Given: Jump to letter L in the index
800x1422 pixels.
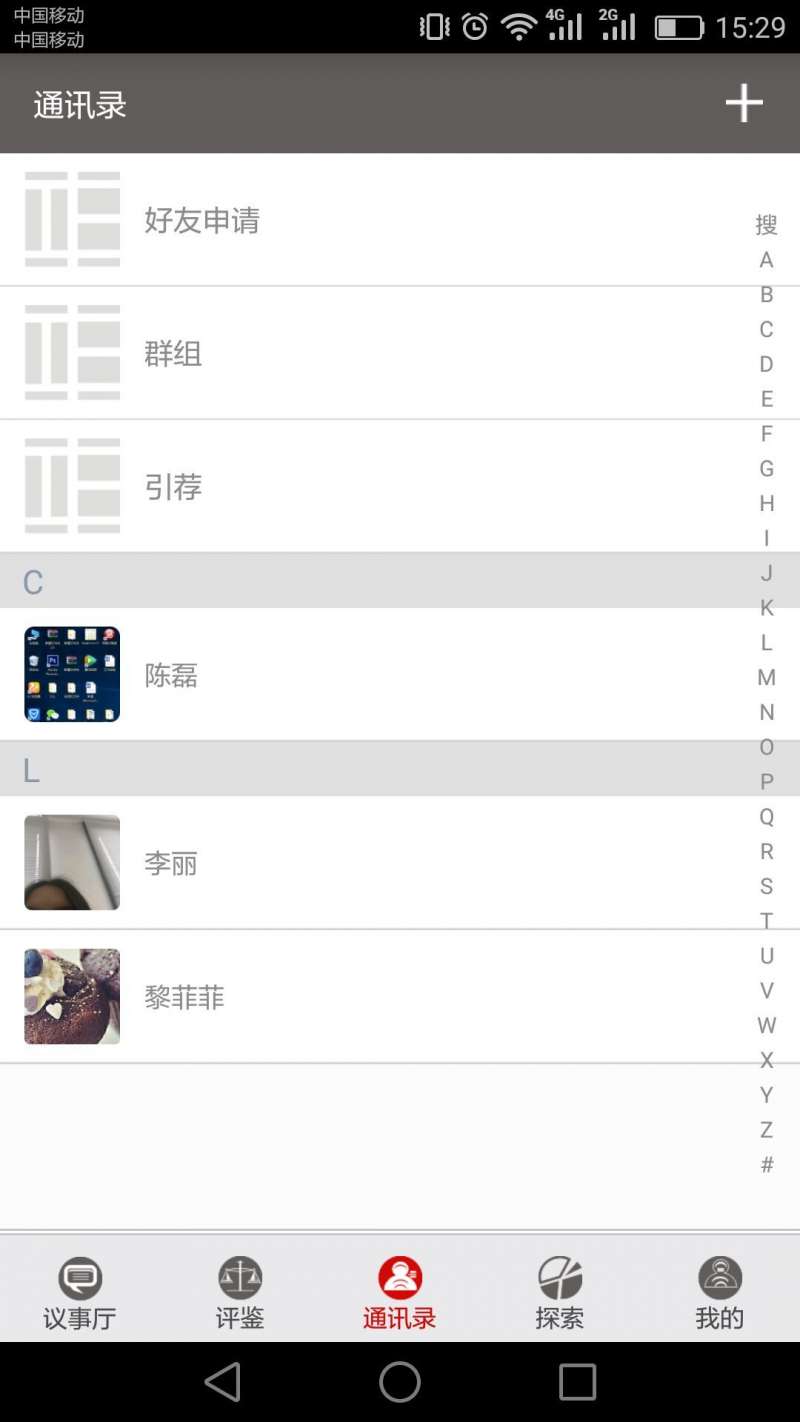Looking at the screenshot, I should (x=766, y=643).
